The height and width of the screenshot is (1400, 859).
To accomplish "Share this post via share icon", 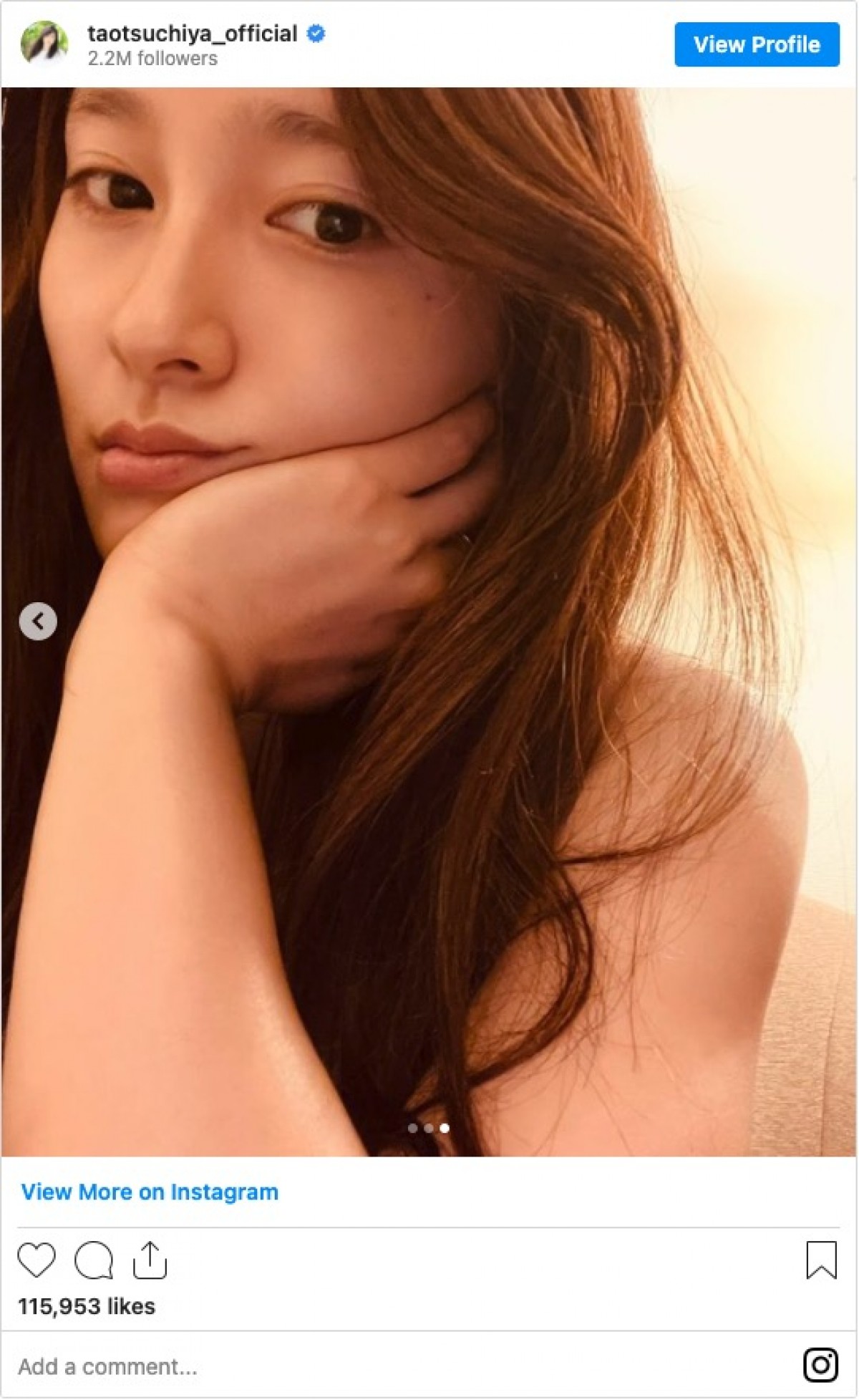I will 150,1260.
